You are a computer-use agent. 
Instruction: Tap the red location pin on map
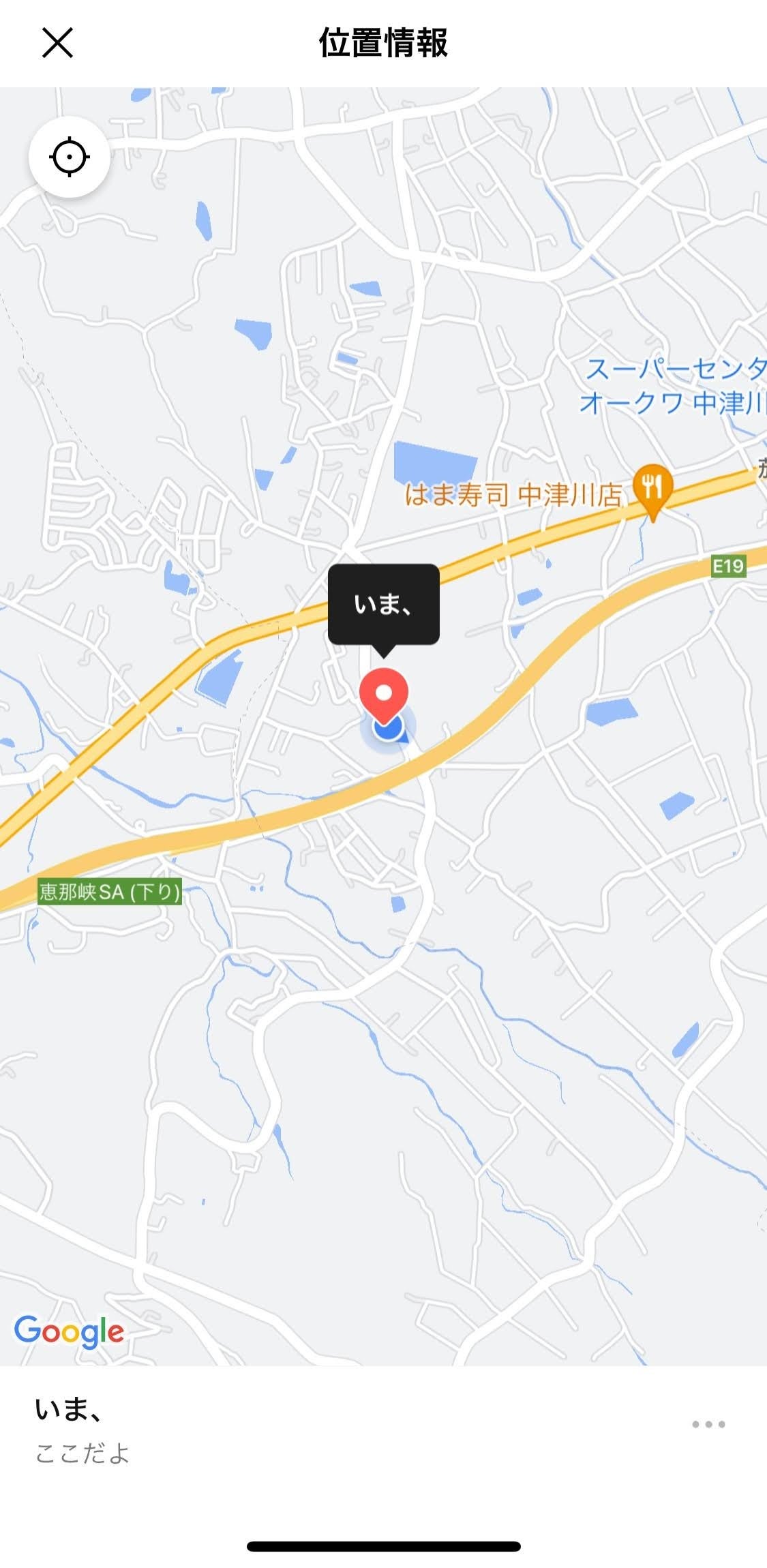point(384,694)
